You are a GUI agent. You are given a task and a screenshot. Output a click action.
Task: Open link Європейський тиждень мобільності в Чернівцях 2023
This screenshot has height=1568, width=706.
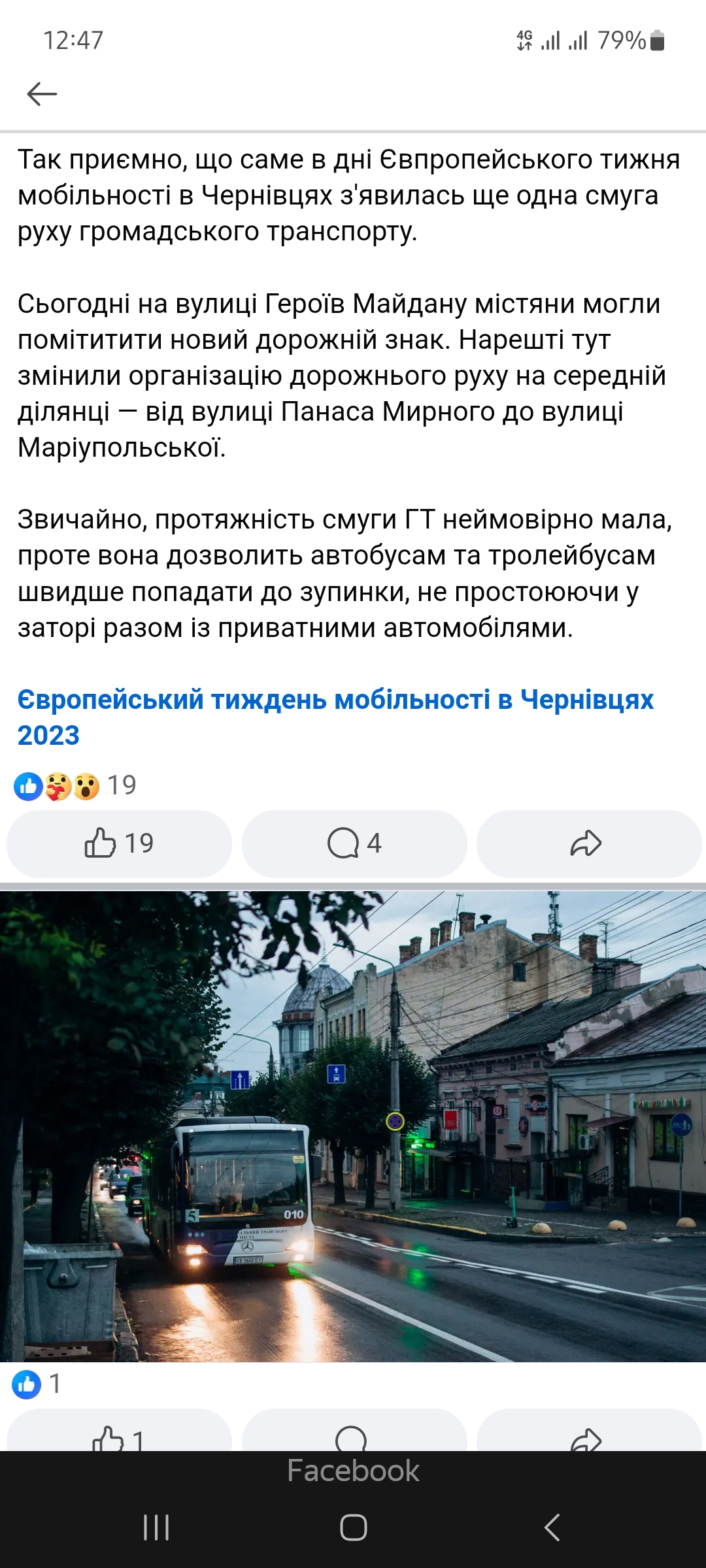(335, 717)
